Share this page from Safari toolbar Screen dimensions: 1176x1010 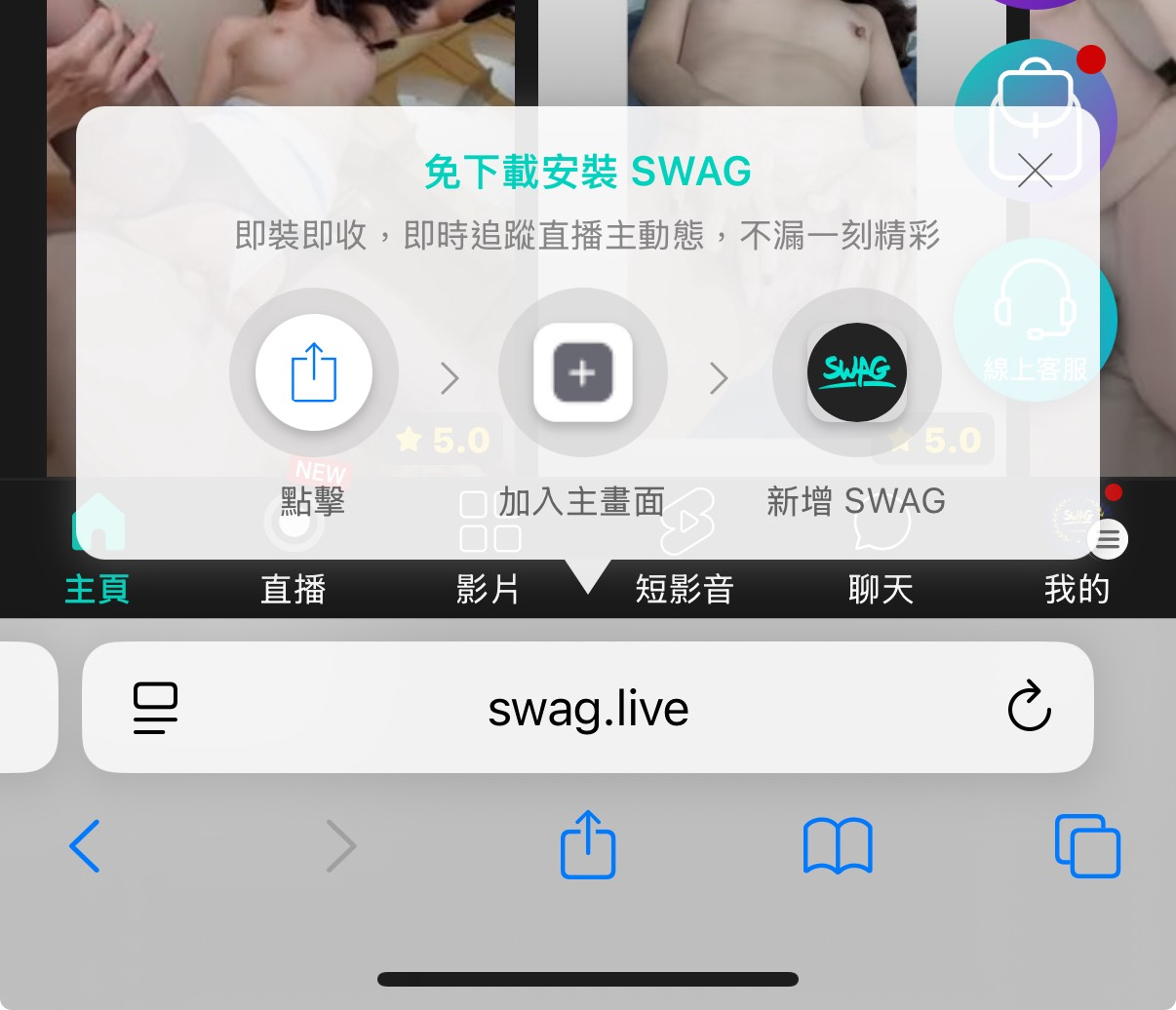click(588, 845)
